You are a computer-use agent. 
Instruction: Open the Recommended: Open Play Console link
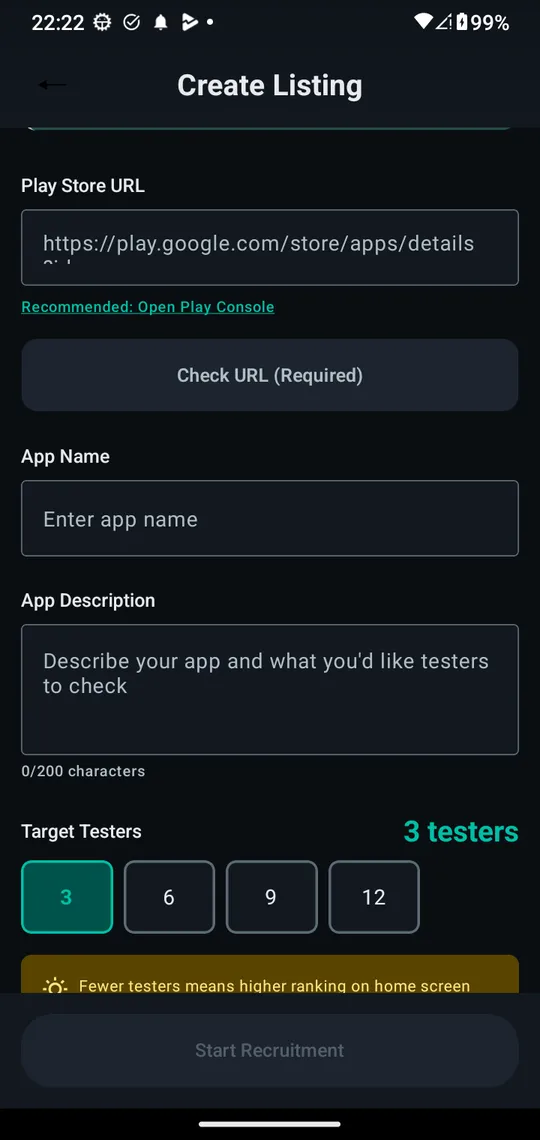tap(148, 307)
